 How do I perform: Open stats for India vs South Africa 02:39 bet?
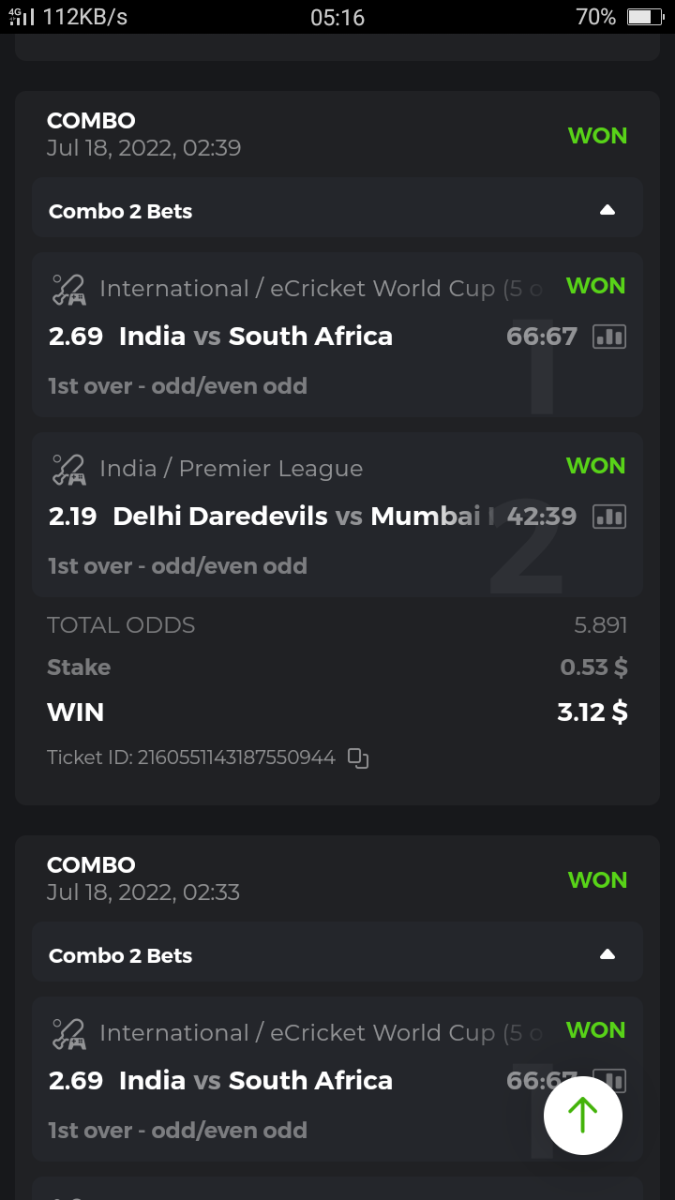click(609, 337)
